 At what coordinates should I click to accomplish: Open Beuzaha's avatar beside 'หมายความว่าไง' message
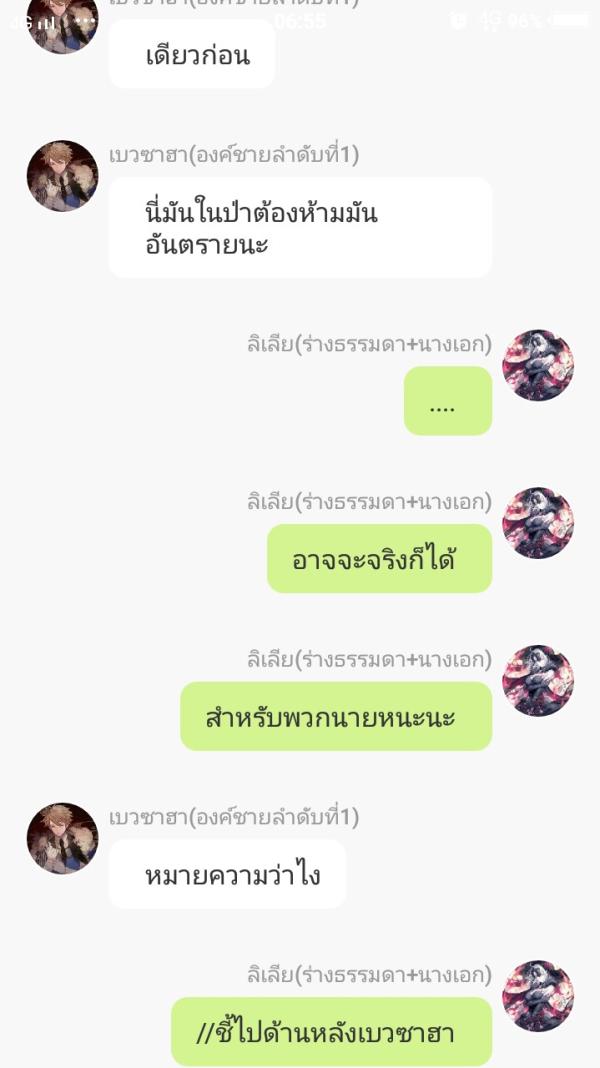62,838
